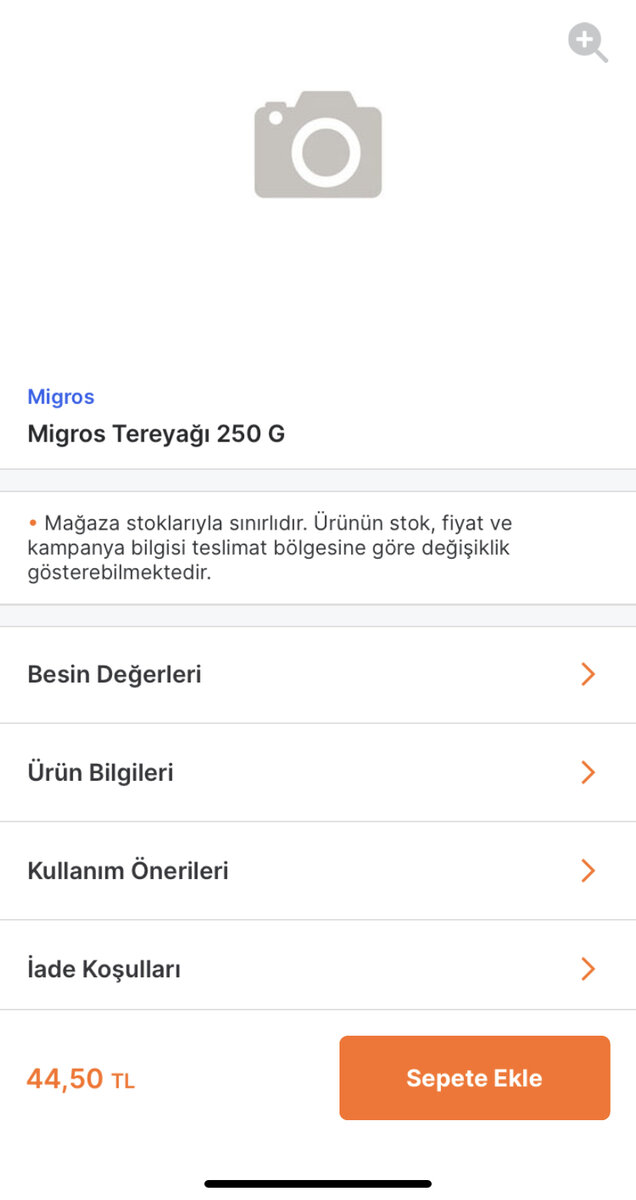Open İade Koşulları row
The width and height of the screenshot is (636, 1200).
318,969
